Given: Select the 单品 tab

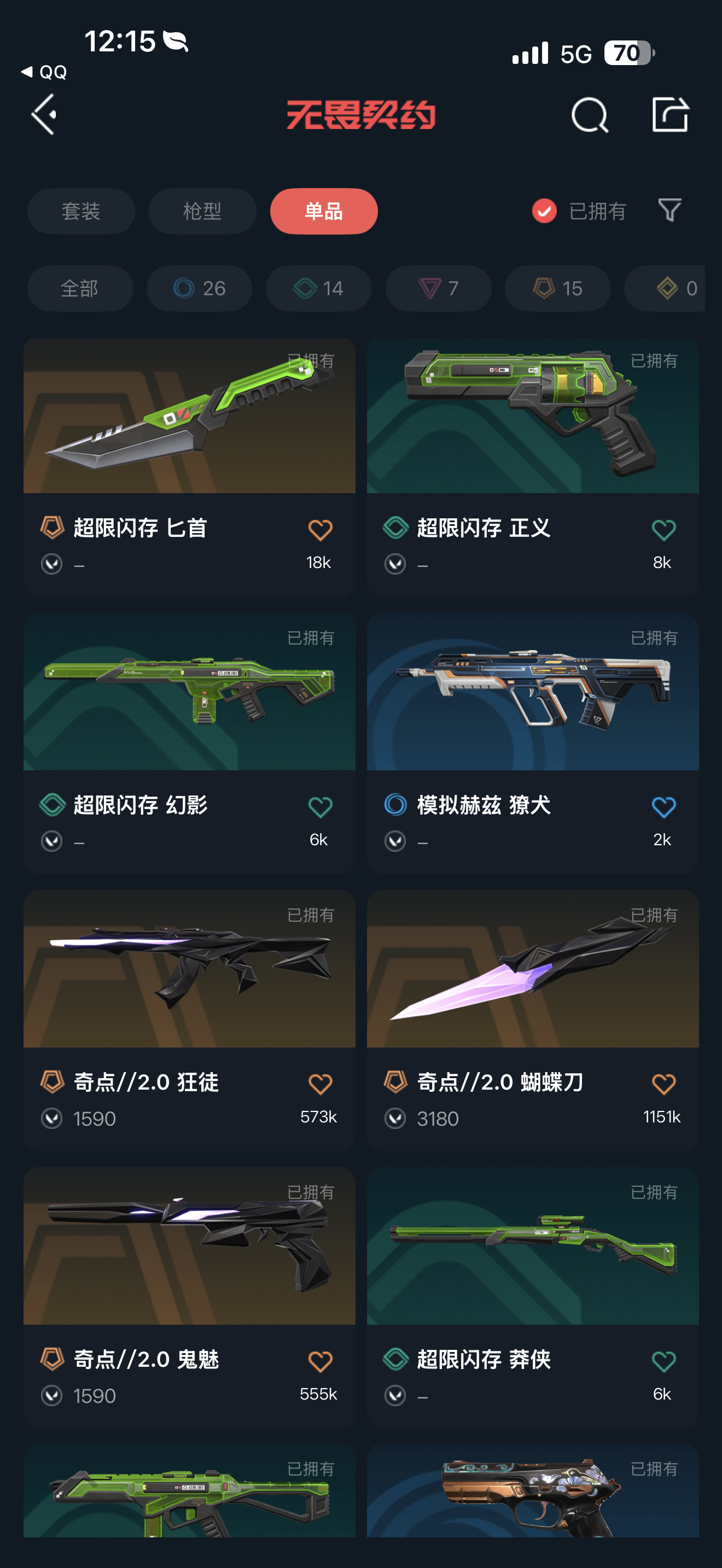Looking at the screenshot, I should coord(323,211).
